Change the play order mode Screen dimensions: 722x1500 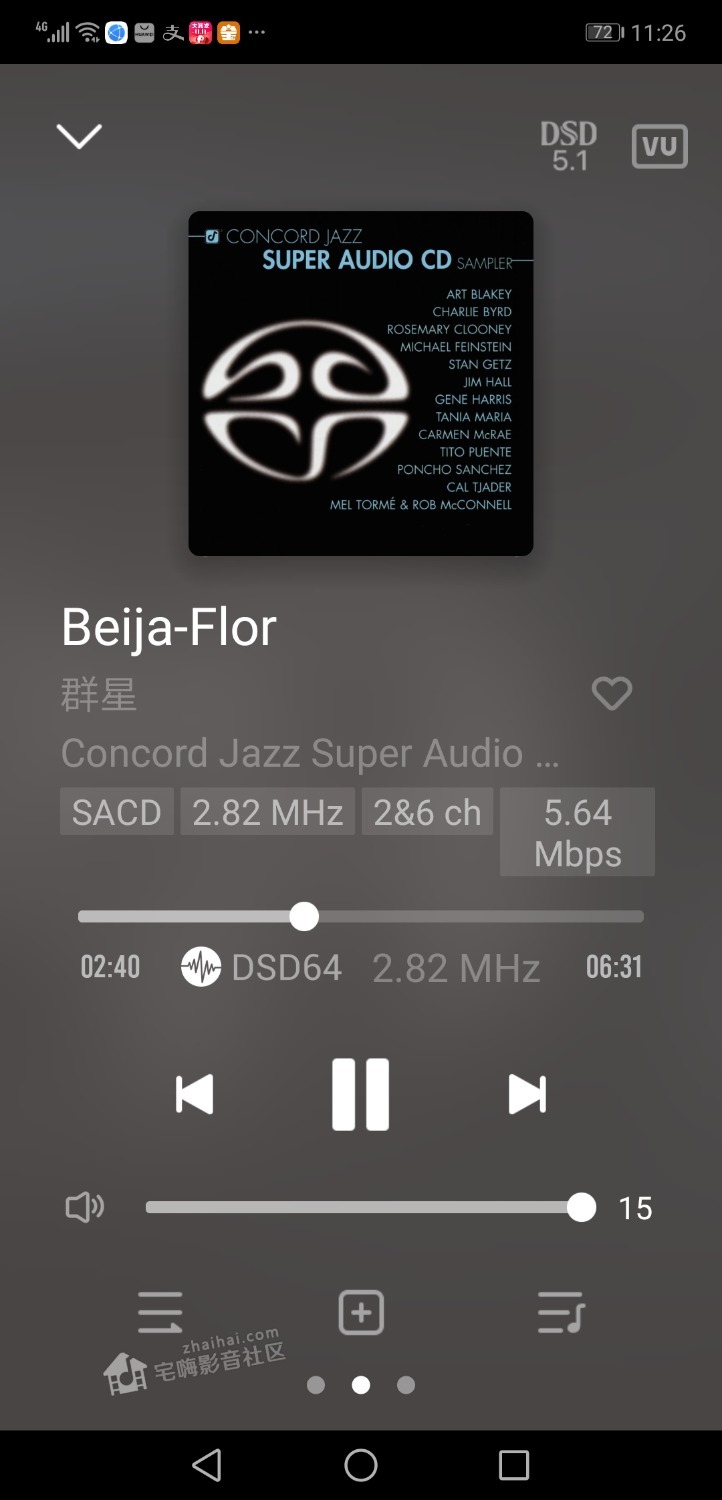coord(160,1312)
